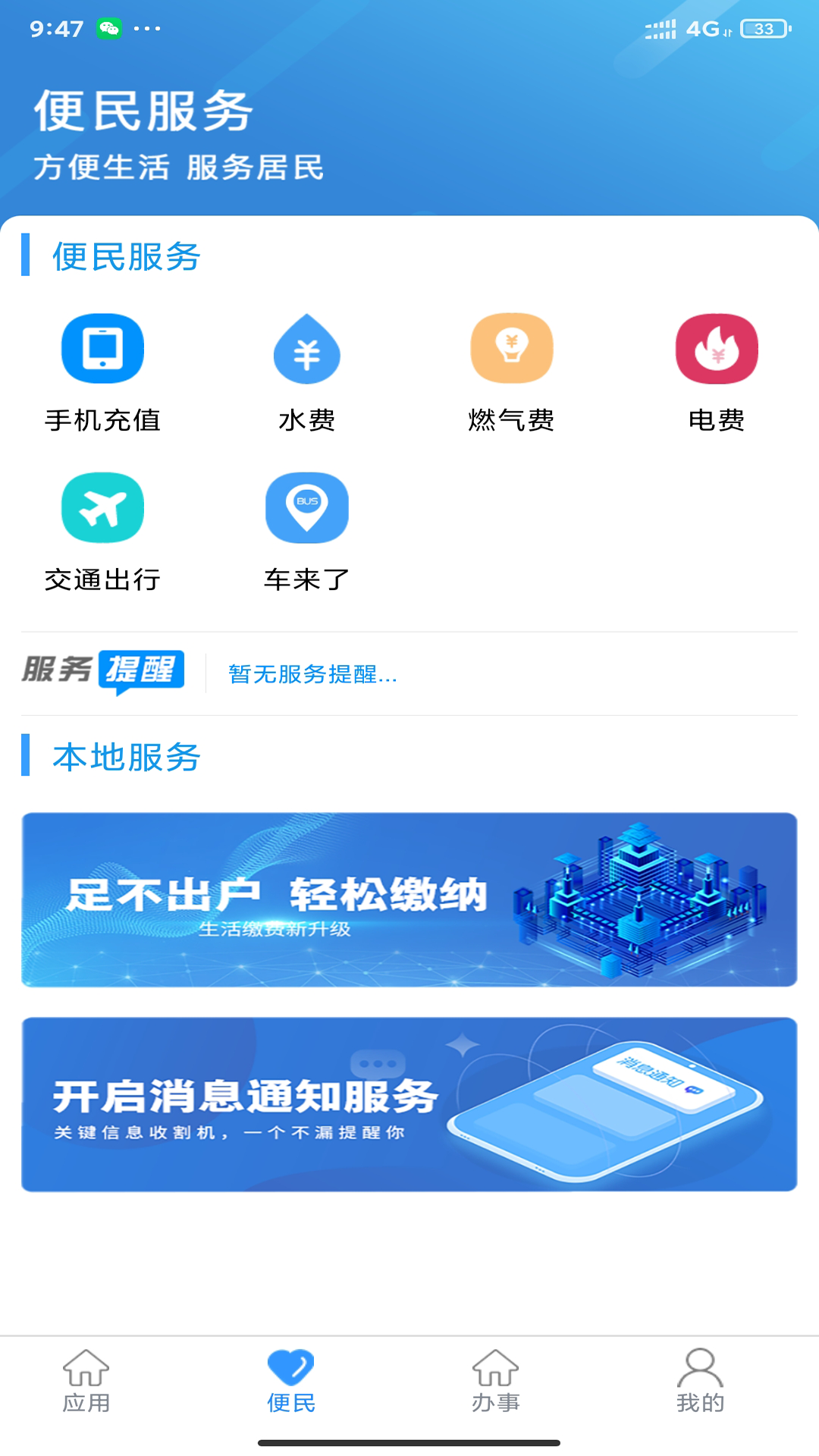Open the 我的 profile tab
Image resolution: width=819 pixels, height=1456 pixels.
click(x=700, y=1382)
